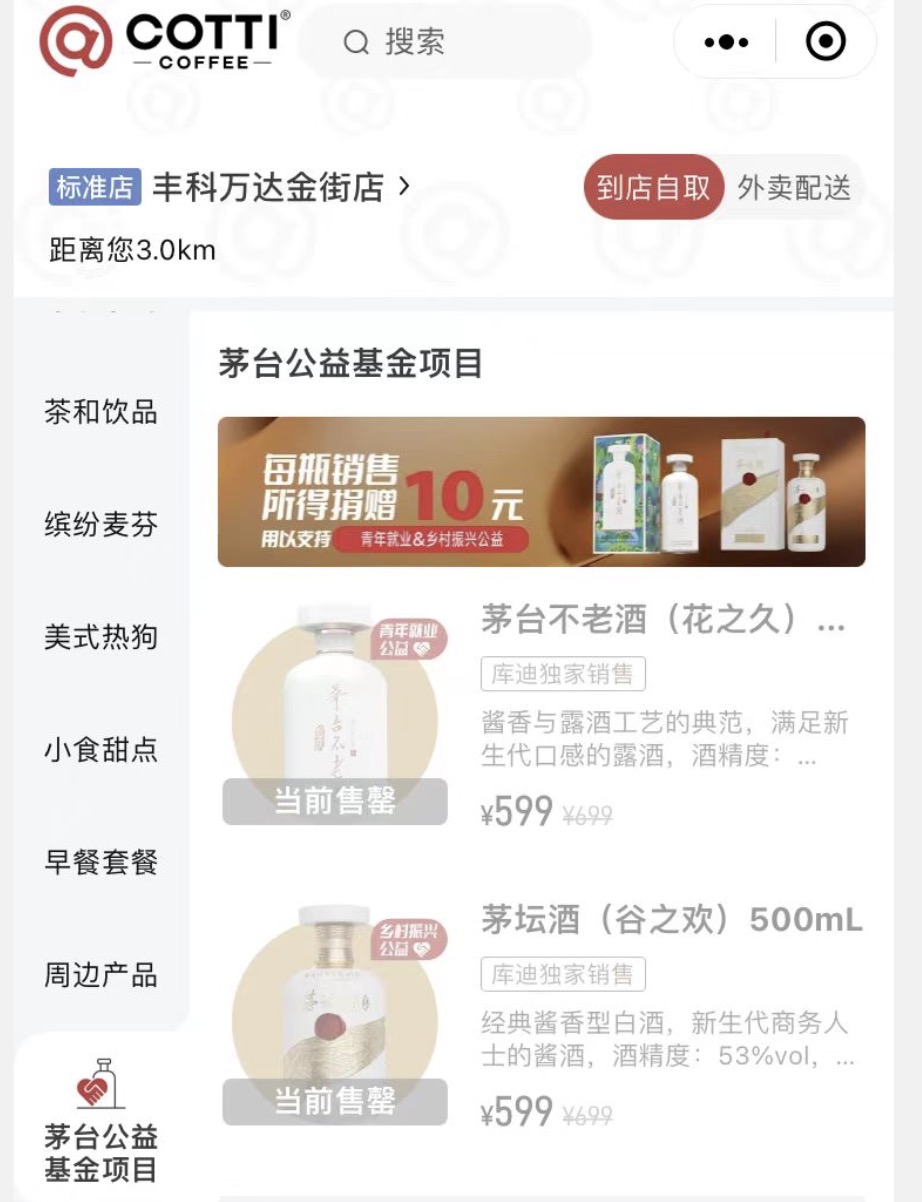View 茅坛酒（谷之欢）500mL details
922x1202 pixels.
point(670,920)
